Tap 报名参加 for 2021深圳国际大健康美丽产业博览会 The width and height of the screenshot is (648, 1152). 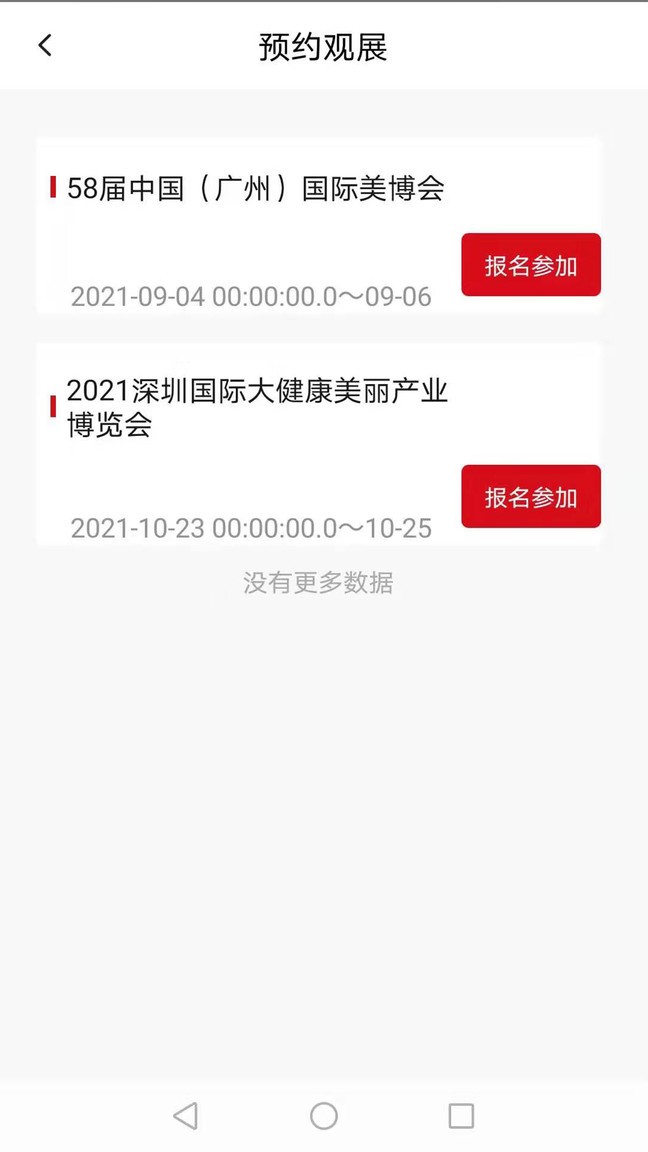coord(530,496)
